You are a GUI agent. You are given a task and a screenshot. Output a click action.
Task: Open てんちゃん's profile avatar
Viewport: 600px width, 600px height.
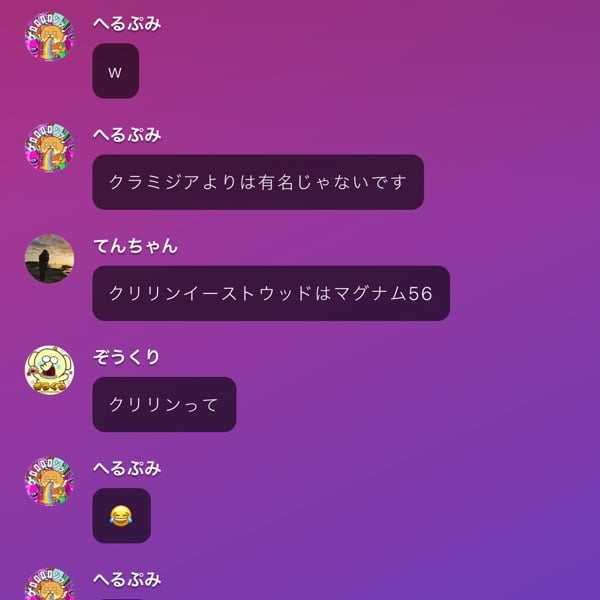(49, 259)
